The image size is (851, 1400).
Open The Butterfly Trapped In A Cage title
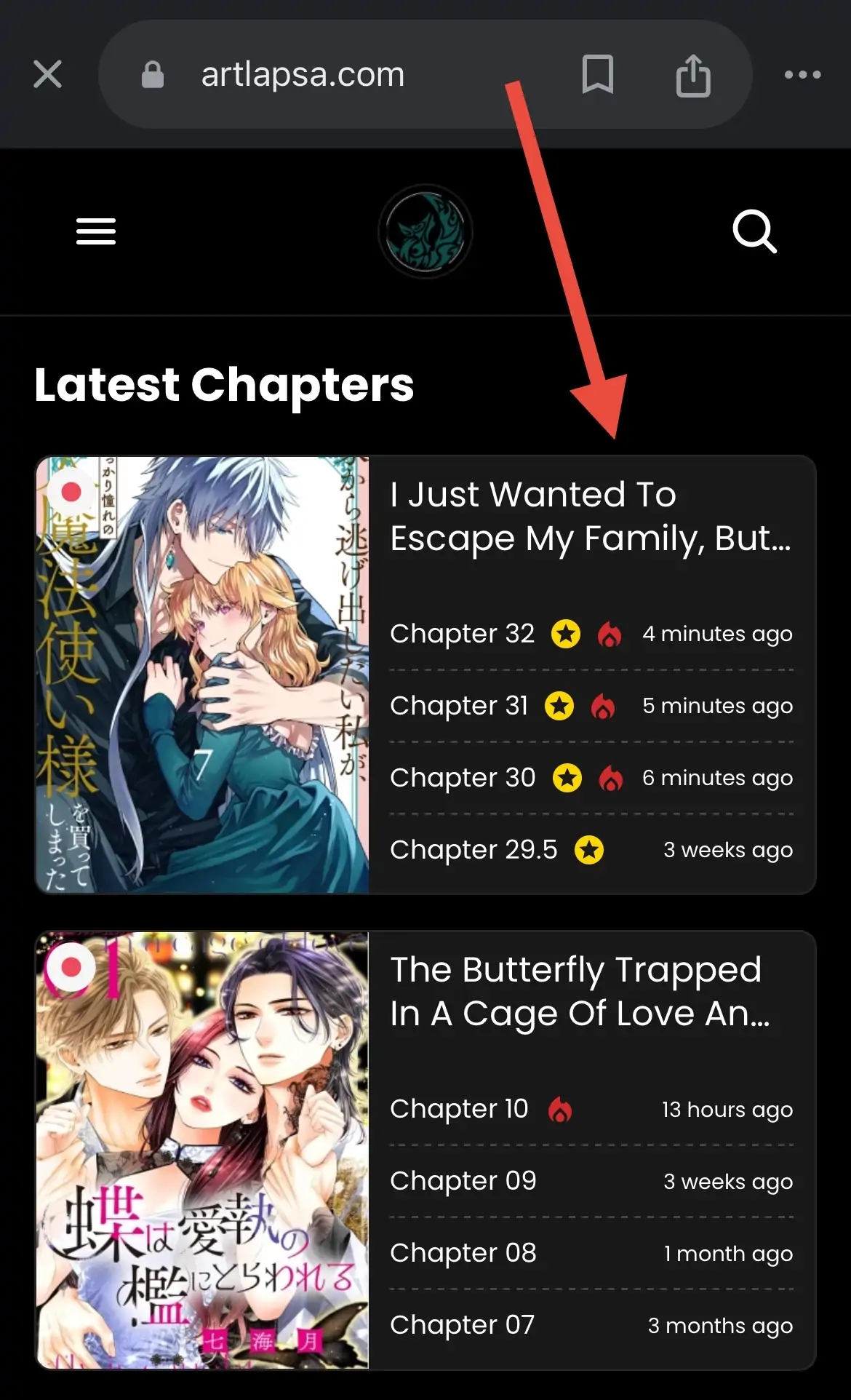click(x=579, y=991)
